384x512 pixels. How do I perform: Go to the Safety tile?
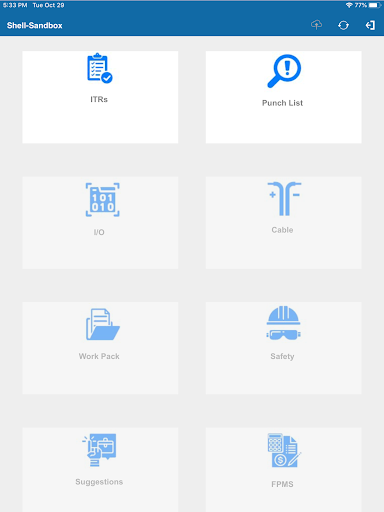[284, 348]
